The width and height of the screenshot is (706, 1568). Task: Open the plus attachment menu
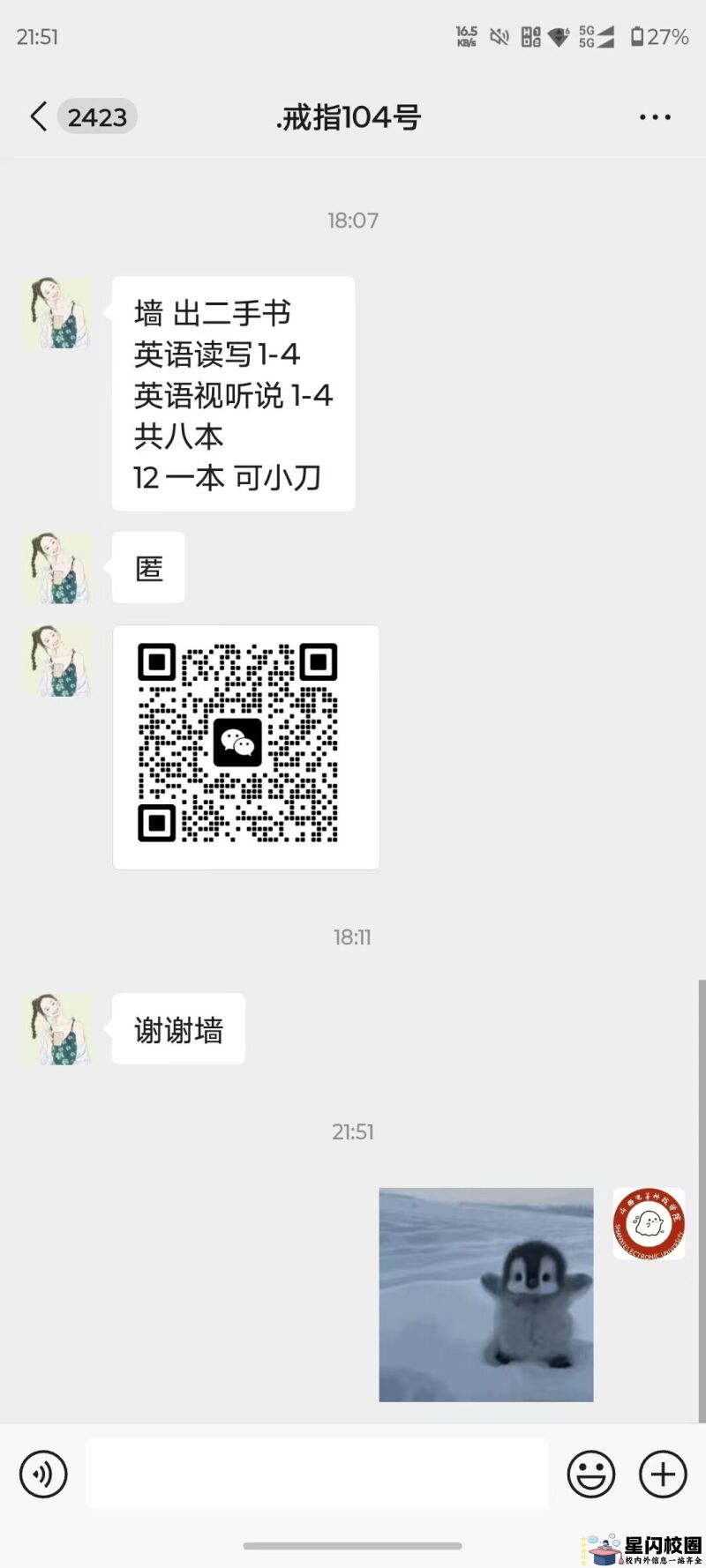click(663, 1474)
